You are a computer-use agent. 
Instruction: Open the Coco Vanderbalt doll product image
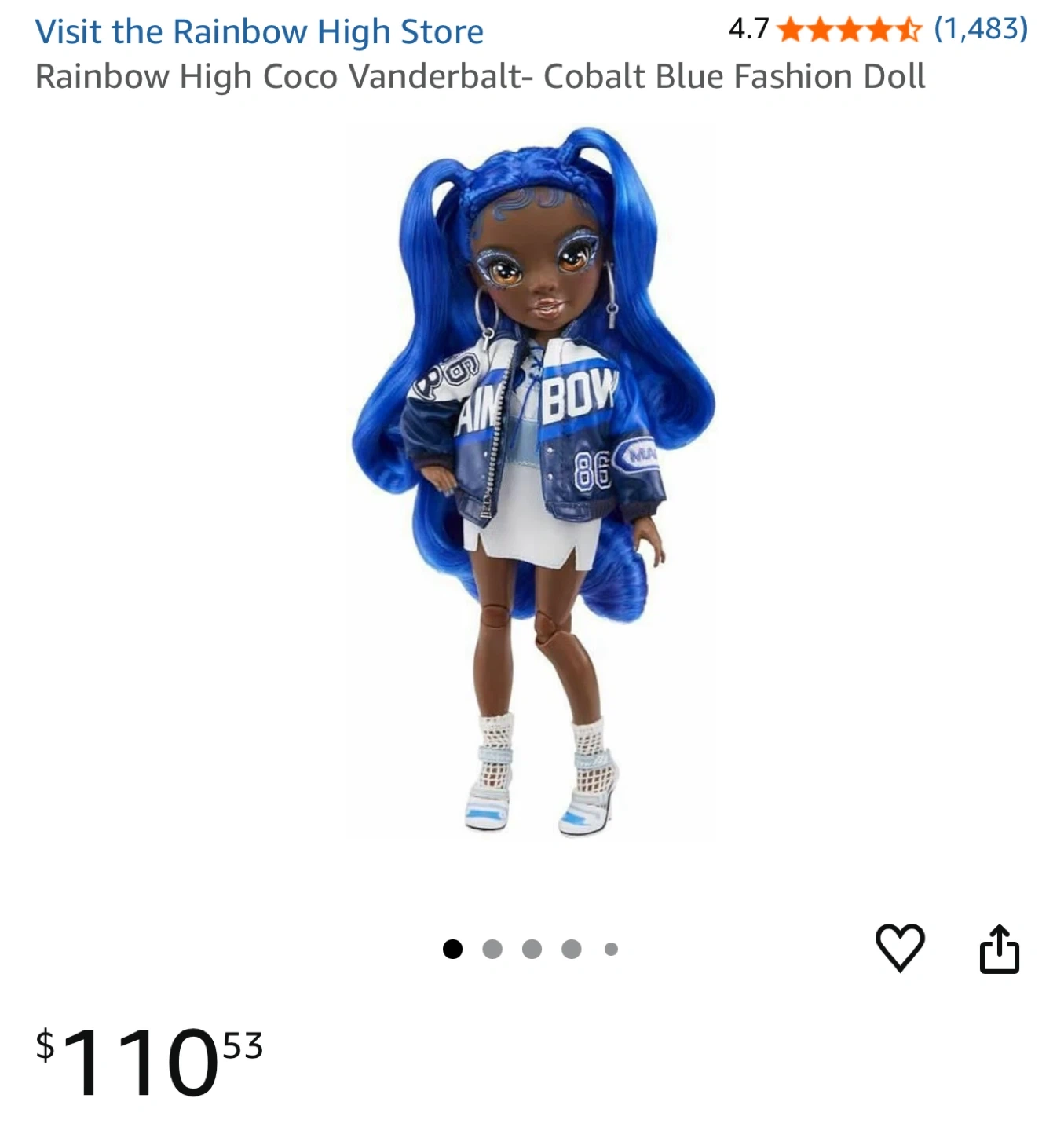pyautogui.click(x=532, y=482)
